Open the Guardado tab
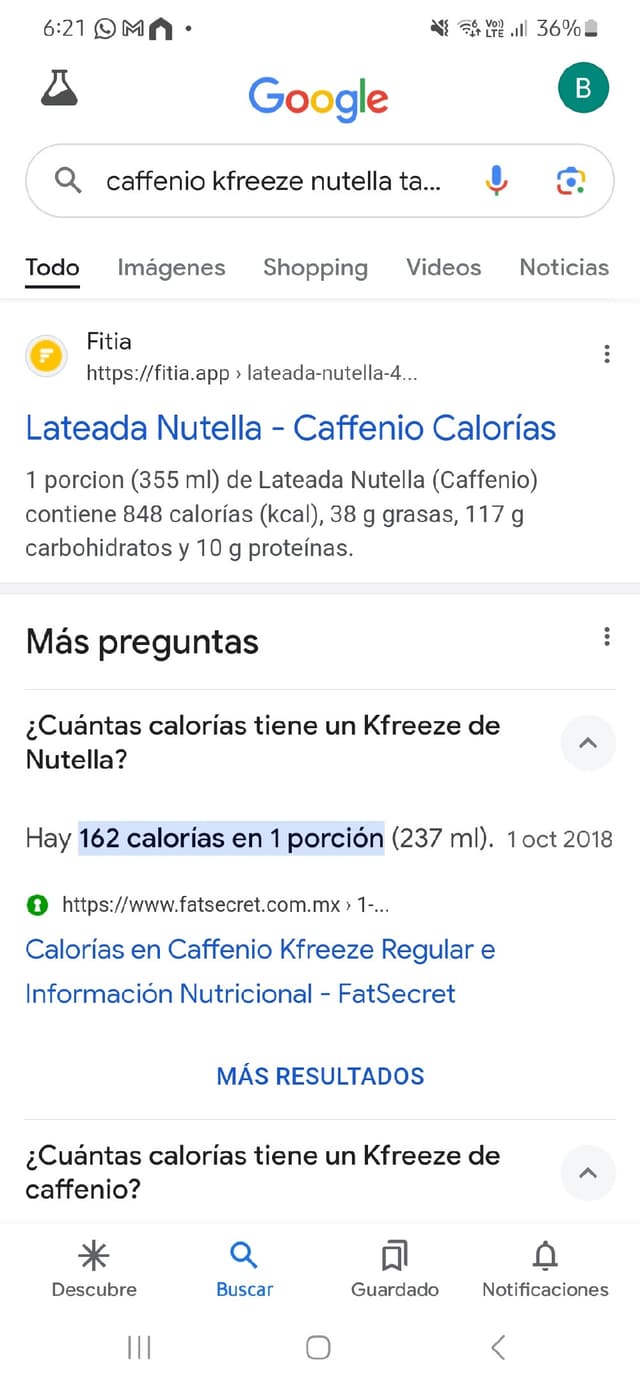Screen dimensions: 640x1386 point(395,1270)
